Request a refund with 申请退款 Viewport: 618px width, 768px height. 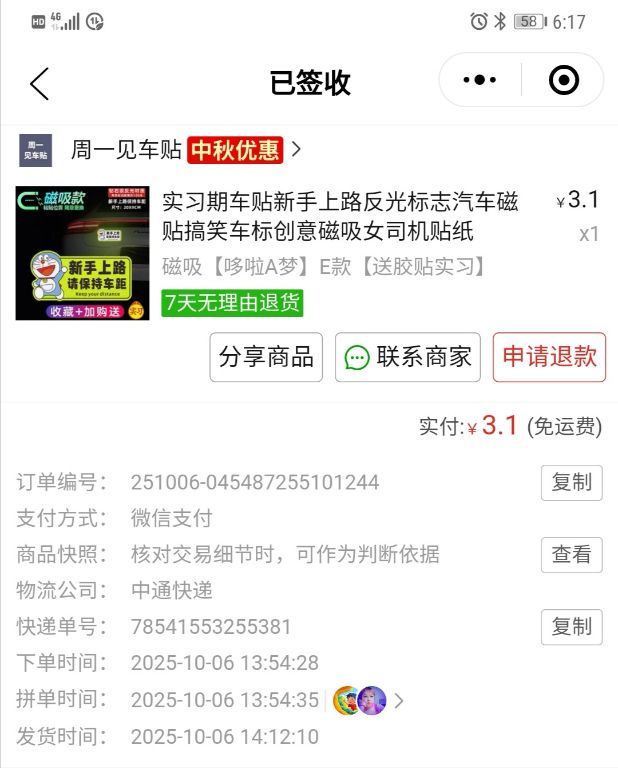pos(549,357)
